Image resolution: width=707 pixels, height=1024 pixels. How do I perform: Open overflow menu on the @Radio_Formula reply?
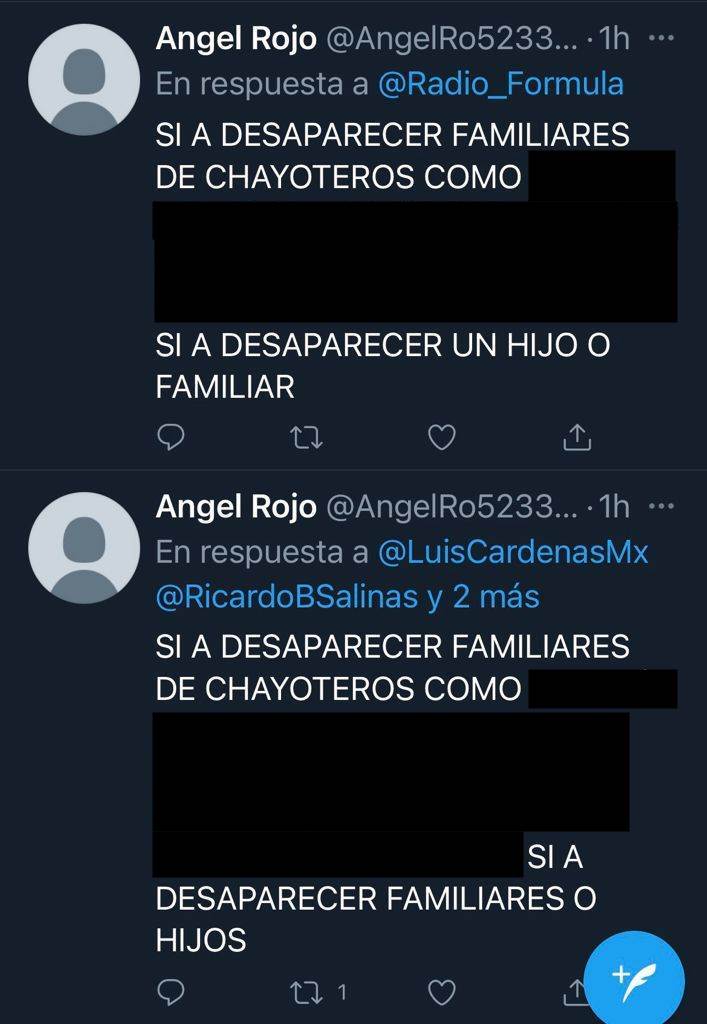click(x=661, y=39)
